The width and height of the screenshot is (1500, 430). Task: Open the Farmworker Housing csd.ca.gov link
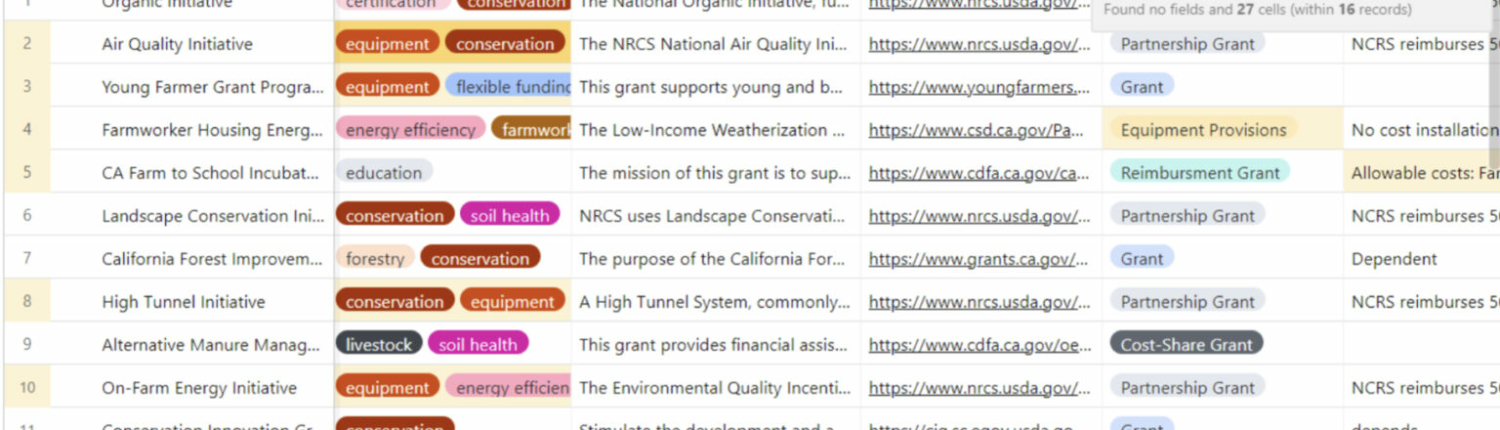click(976, 130)
